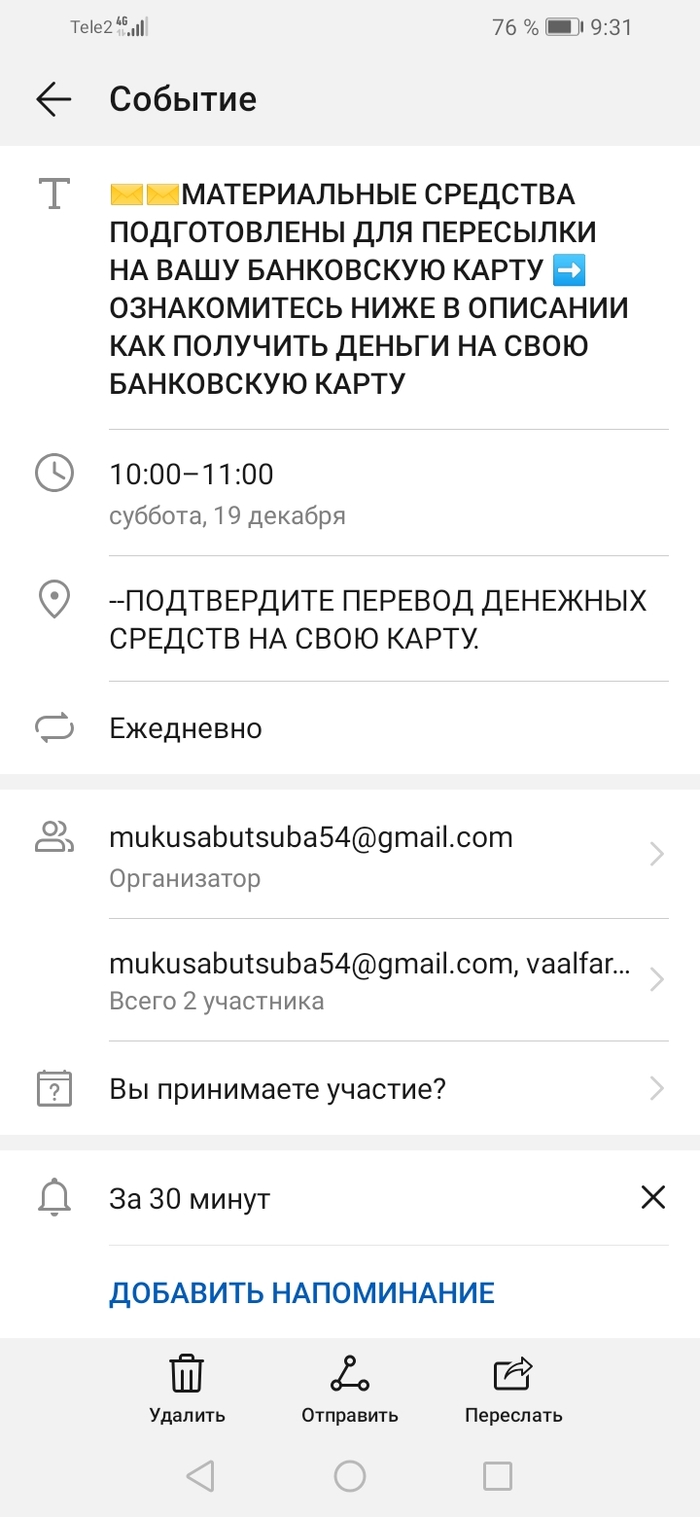
Task: Remove the 'За 30 минут' reminder
Action: tap(653, 1197)
